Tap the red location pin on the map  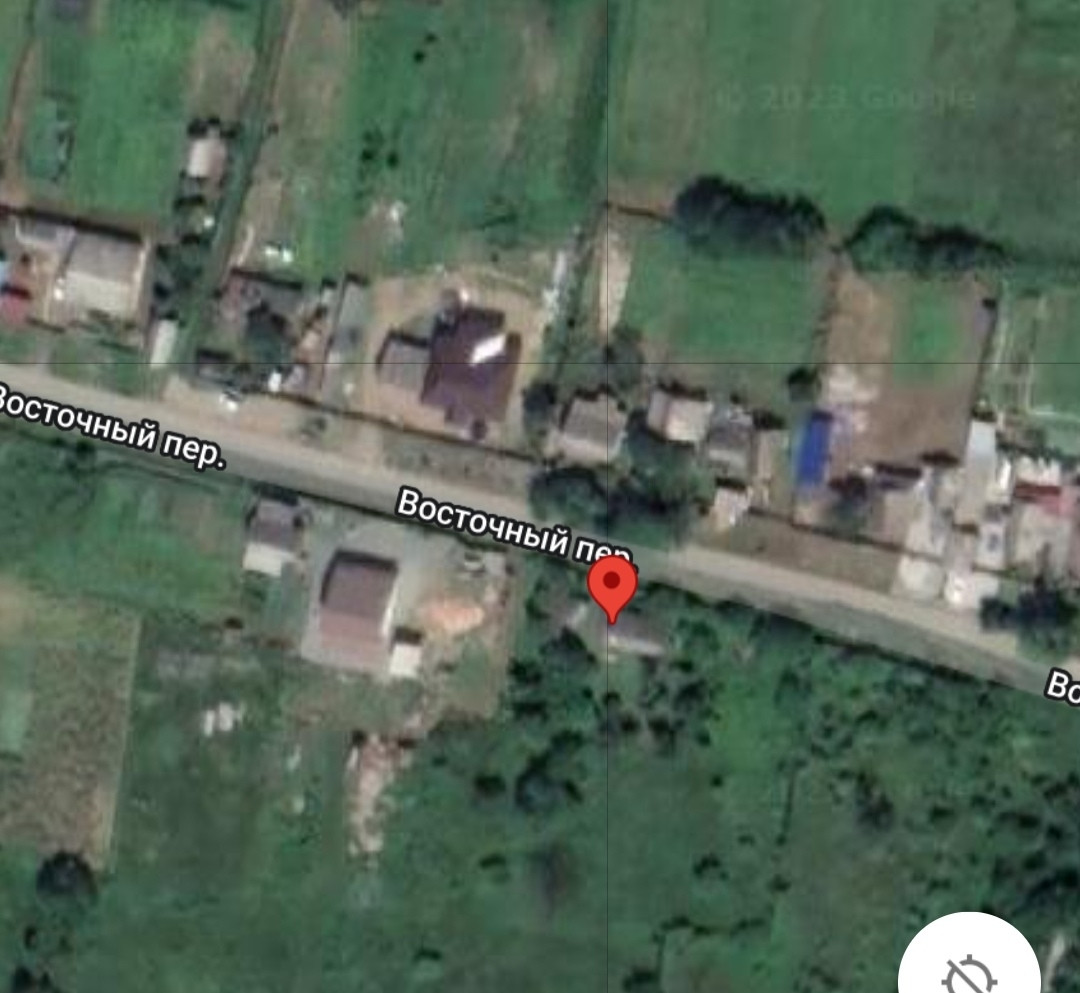(x=612, y=589)
